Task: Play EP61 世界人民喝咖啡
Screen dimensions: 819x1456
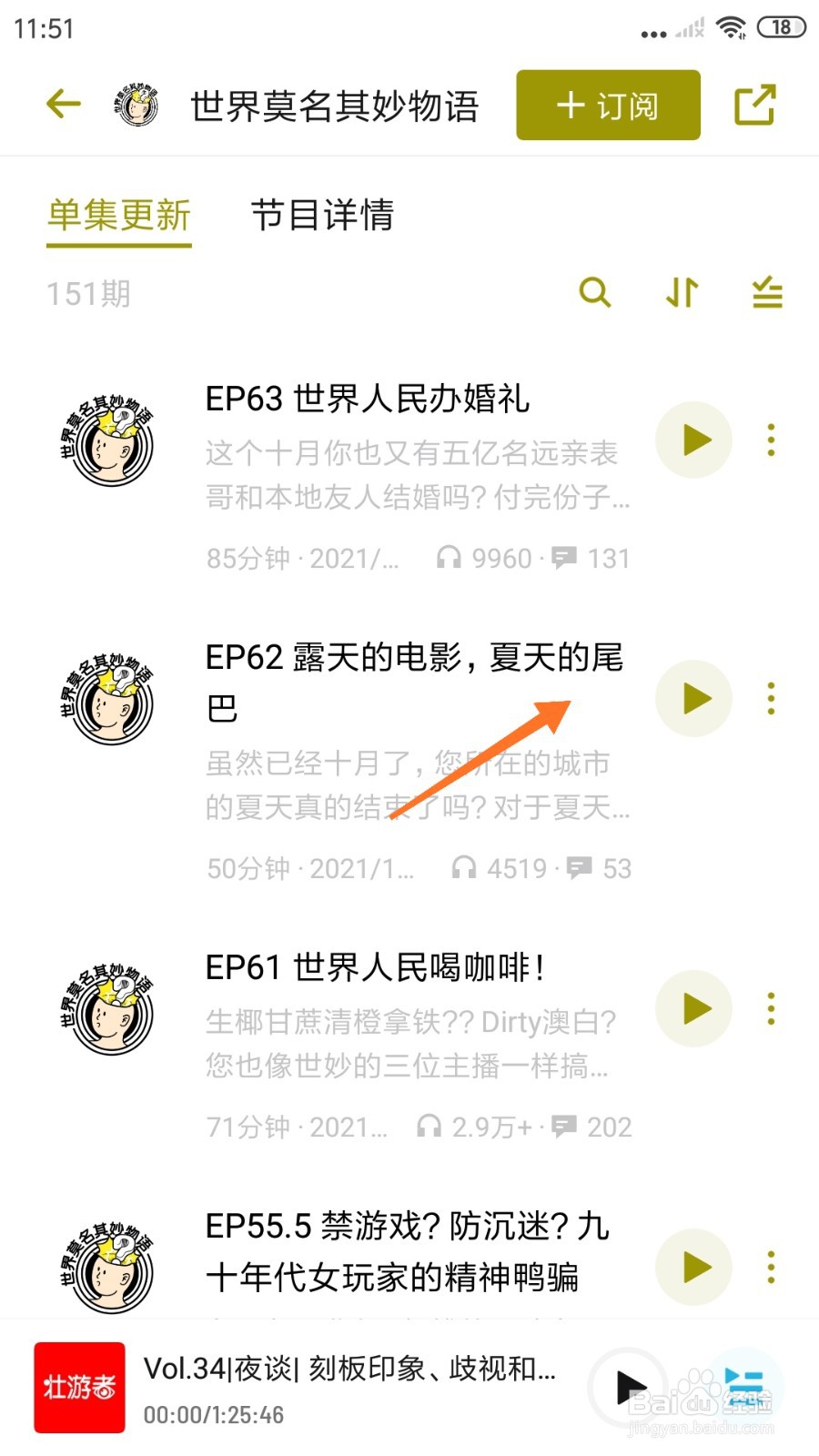Action: pos(694,1008)
